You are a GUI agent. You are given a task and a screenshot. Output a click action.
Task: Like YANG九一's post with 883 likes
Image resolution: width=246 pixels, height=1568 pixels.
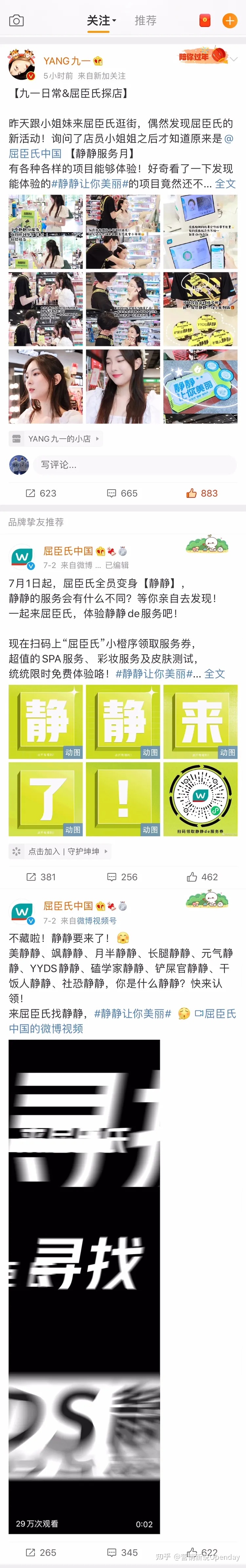pos(201,493)
